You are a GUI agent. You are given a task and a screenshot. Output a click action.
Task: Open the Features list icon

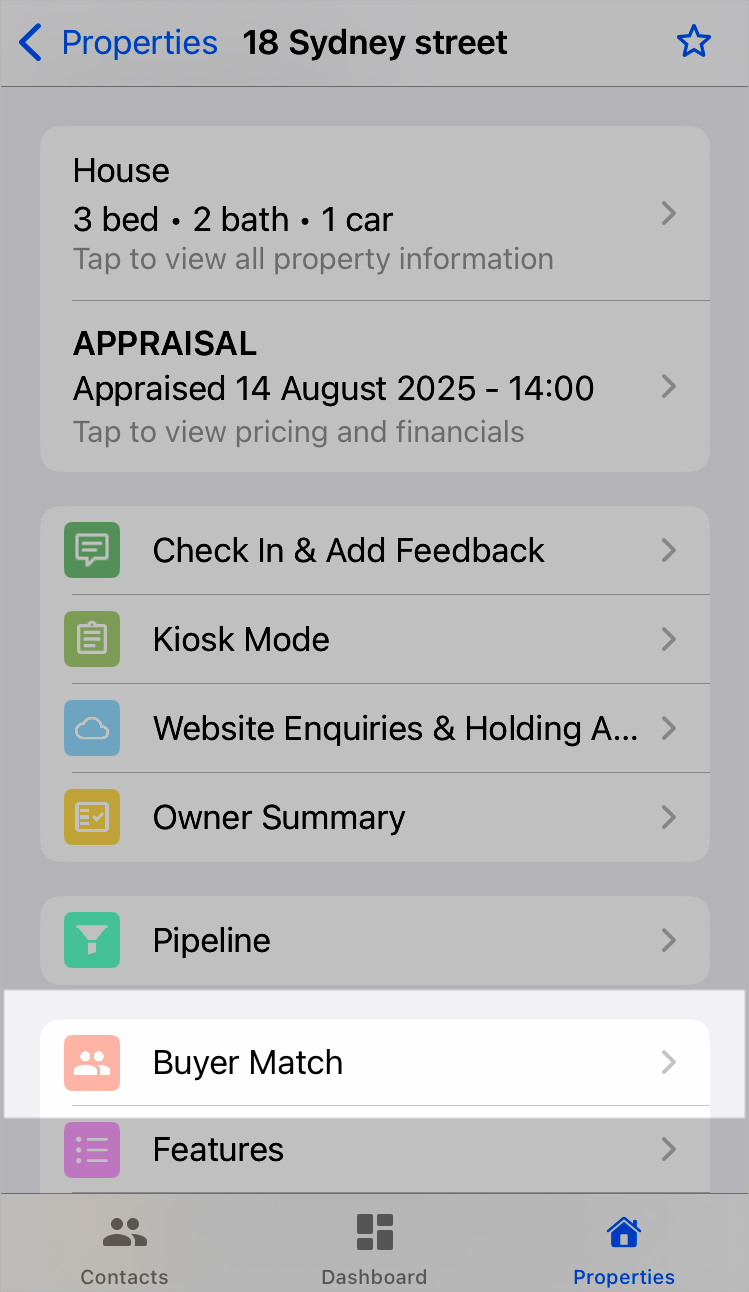click(91, 1150)
